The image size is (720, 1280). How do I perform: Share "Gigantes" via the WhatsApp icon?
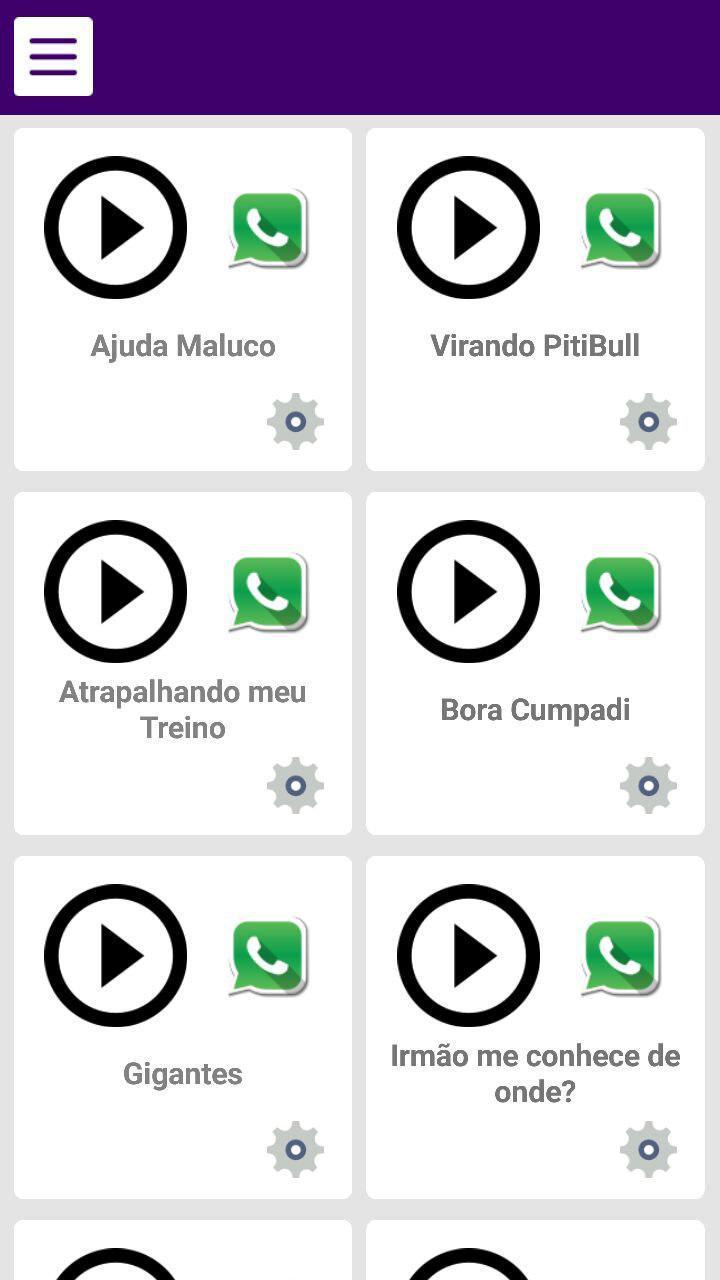tap(267, 955)
